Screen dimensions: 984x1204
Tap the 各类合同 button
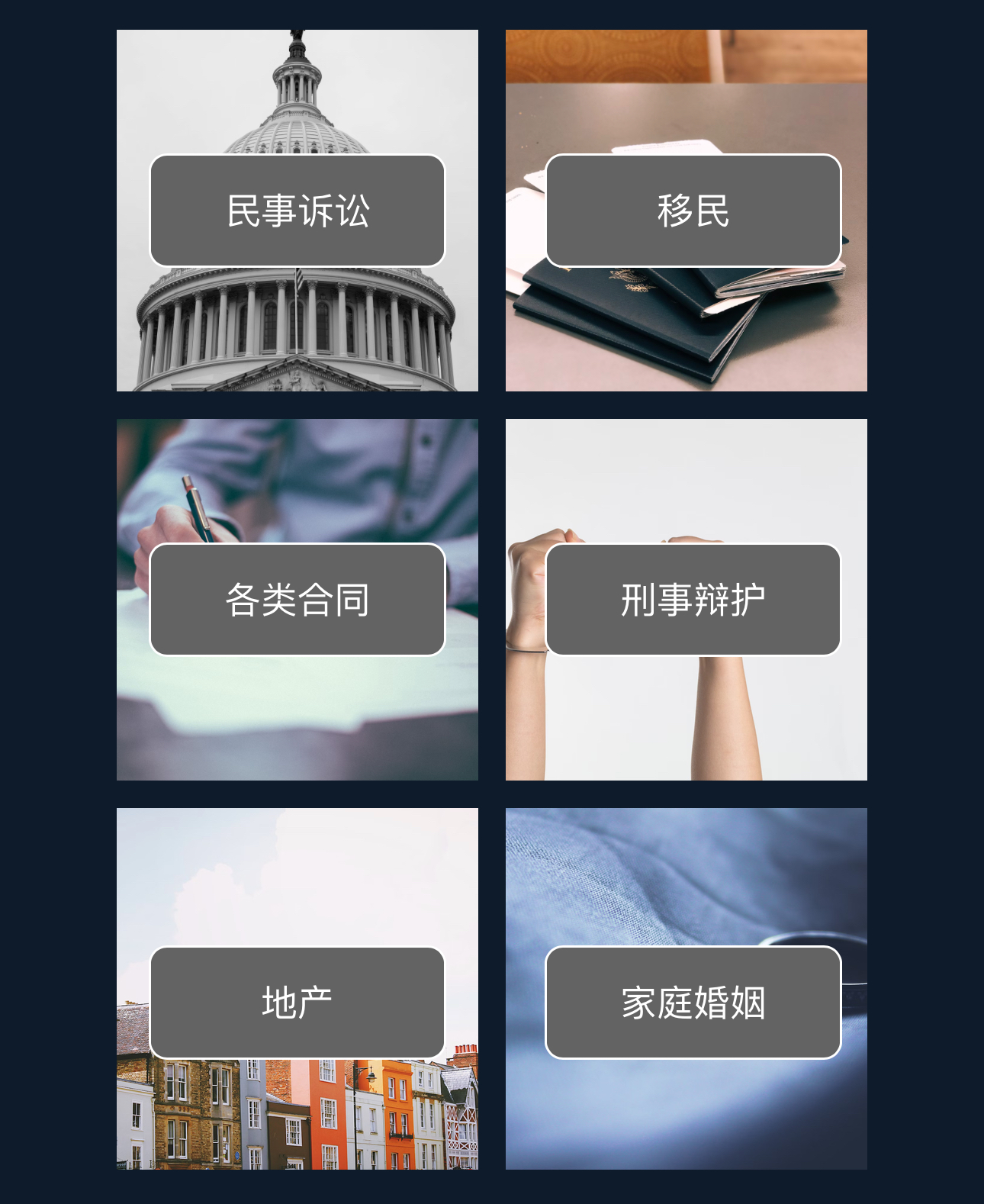pyautogui.click(x=297, y=600)
